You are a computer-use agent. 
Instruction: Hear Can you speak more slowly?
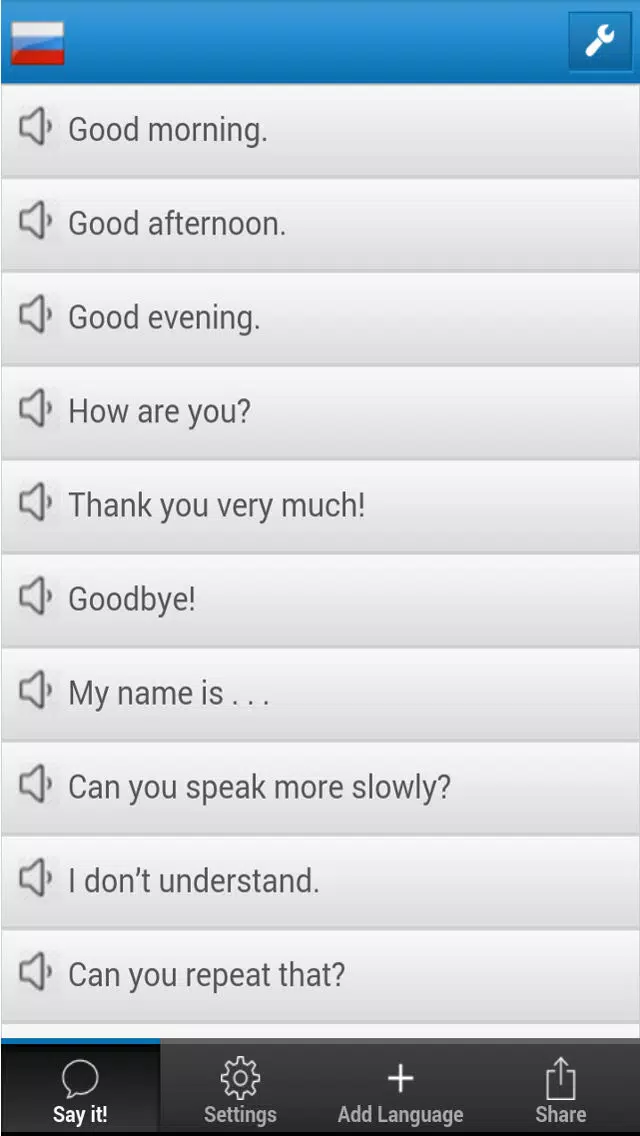[320, 788]
